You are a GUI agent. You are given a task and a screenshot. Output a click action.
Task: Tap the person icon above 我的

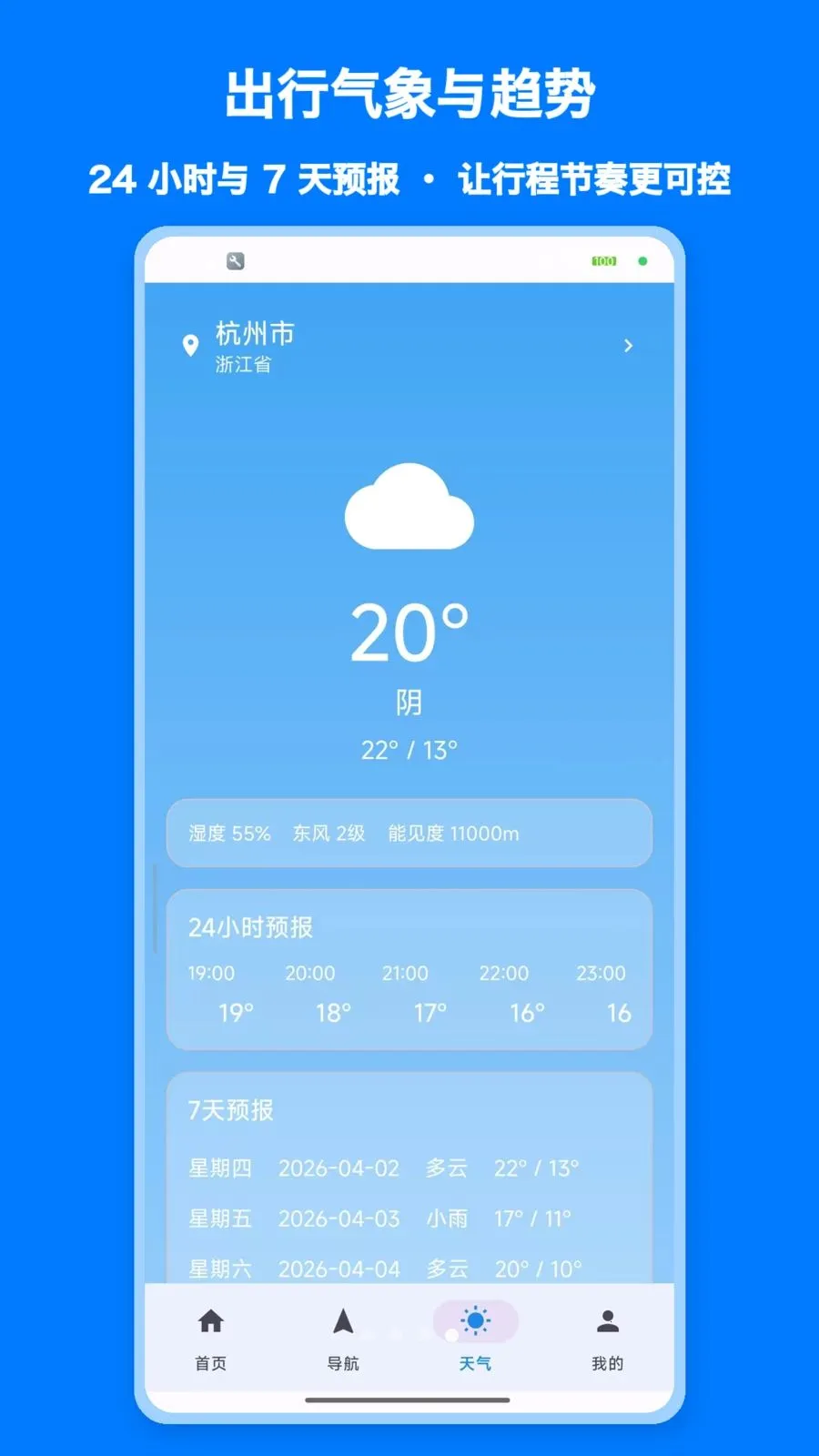607,1323
